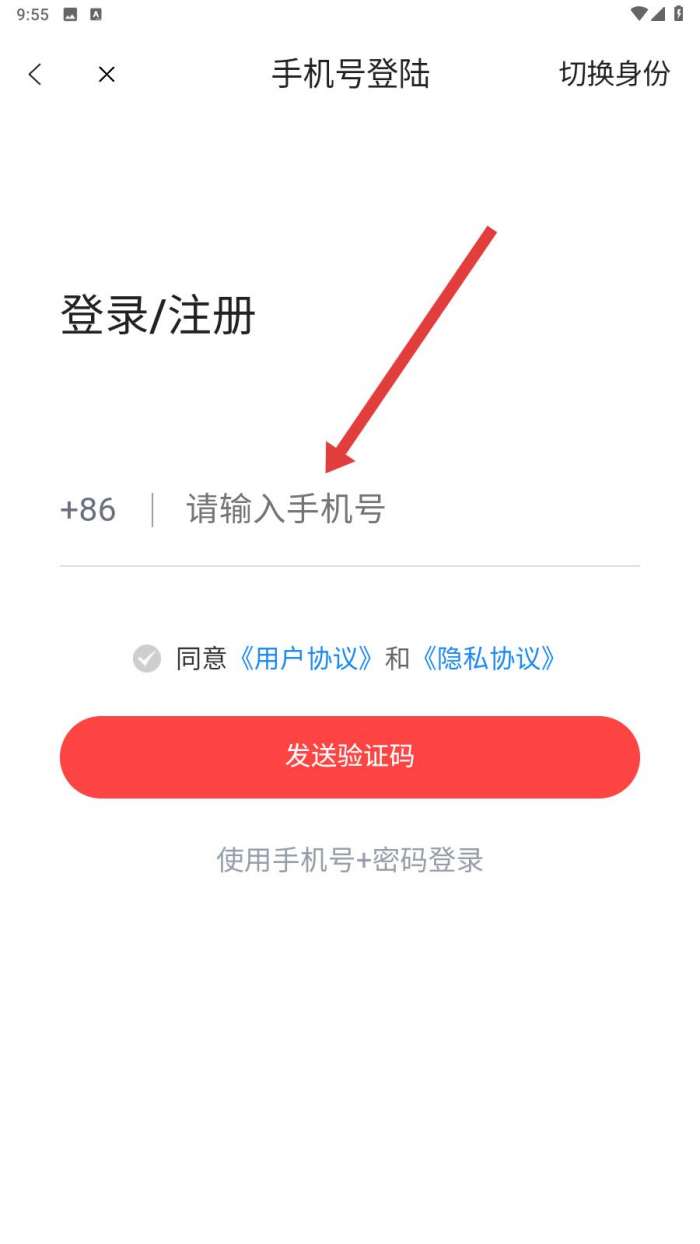Go back using the top-left arrow
Image resolution: width=700 pixels, height=1244 pixels.
36,74
